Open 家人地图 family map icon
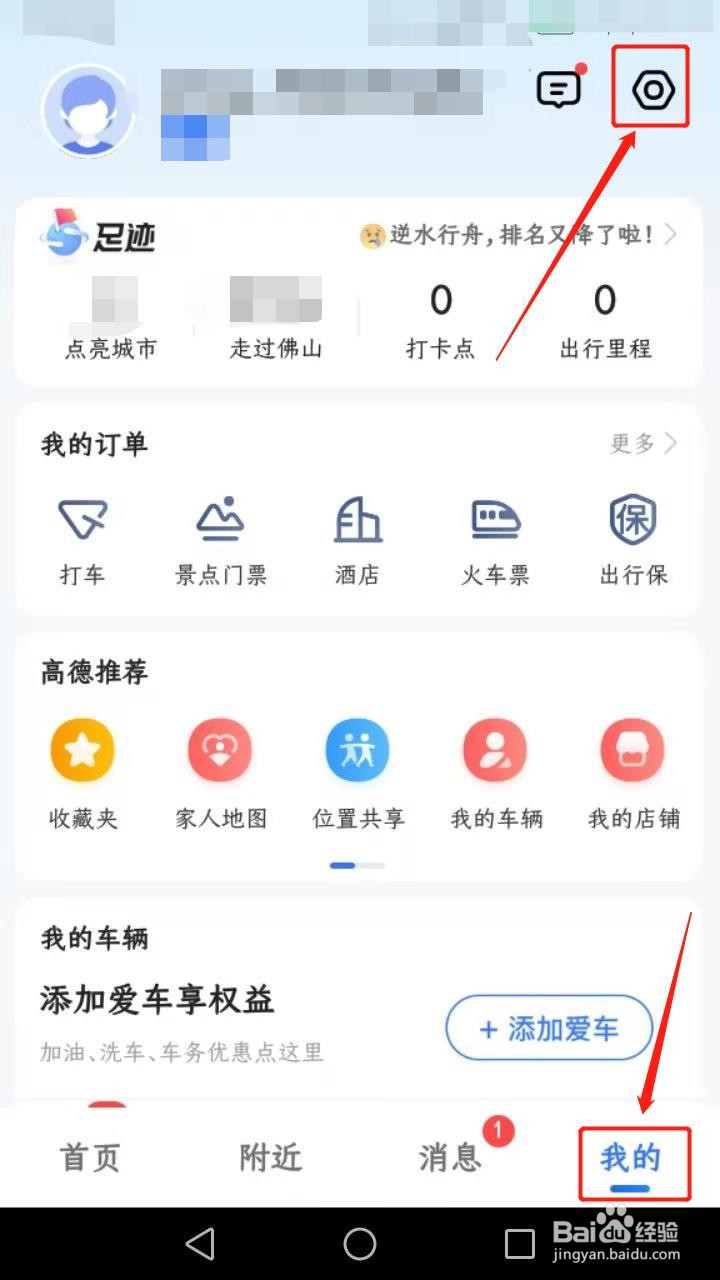720x1280 pixels. click(x=220, y=750)
